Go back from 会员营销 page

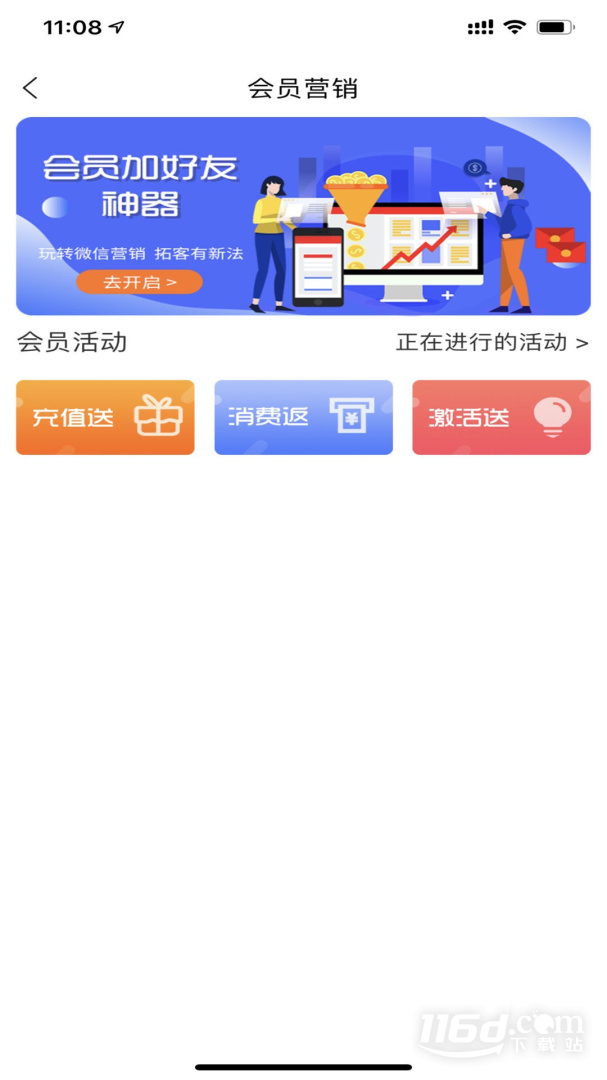pos(31,88)
